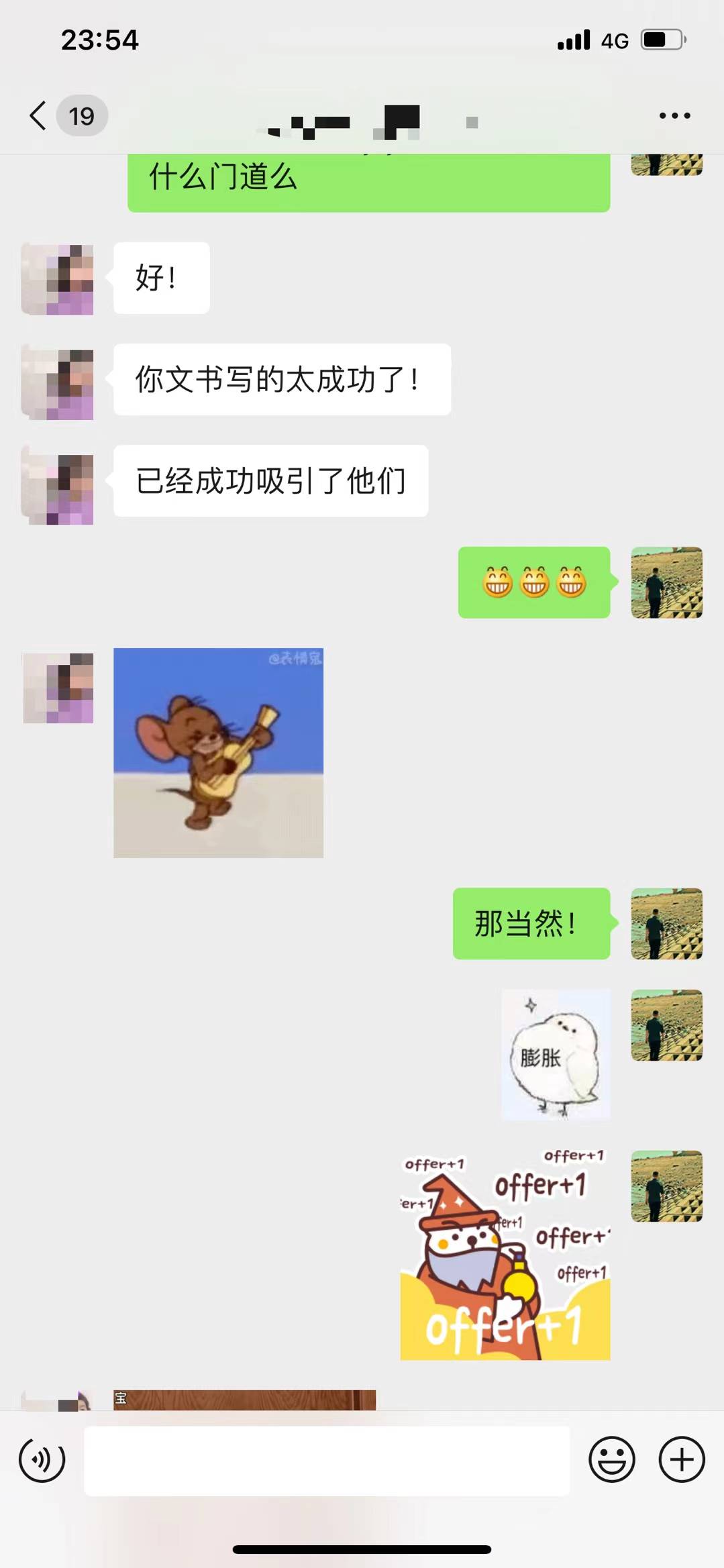
Task: Tap the message text field
Action: [326, 1461]
